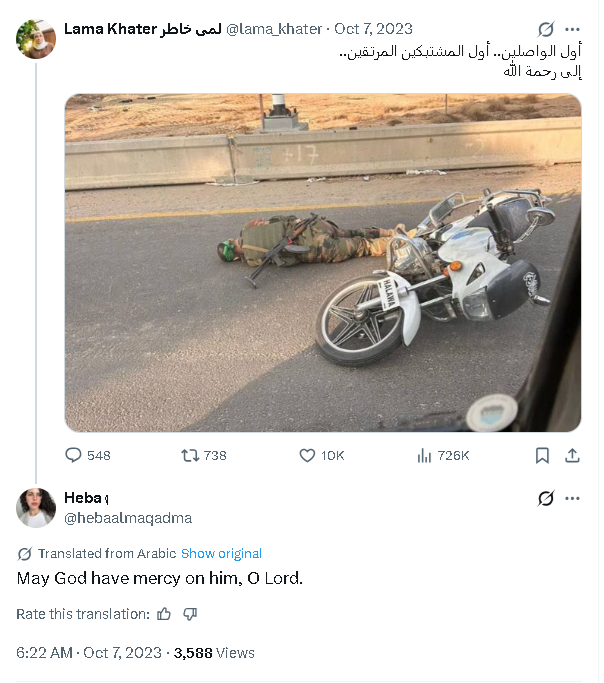The image size is (604, 683).
Task: Open @hebaalmaqadma profile handle
Action: (x=128, y=518)
